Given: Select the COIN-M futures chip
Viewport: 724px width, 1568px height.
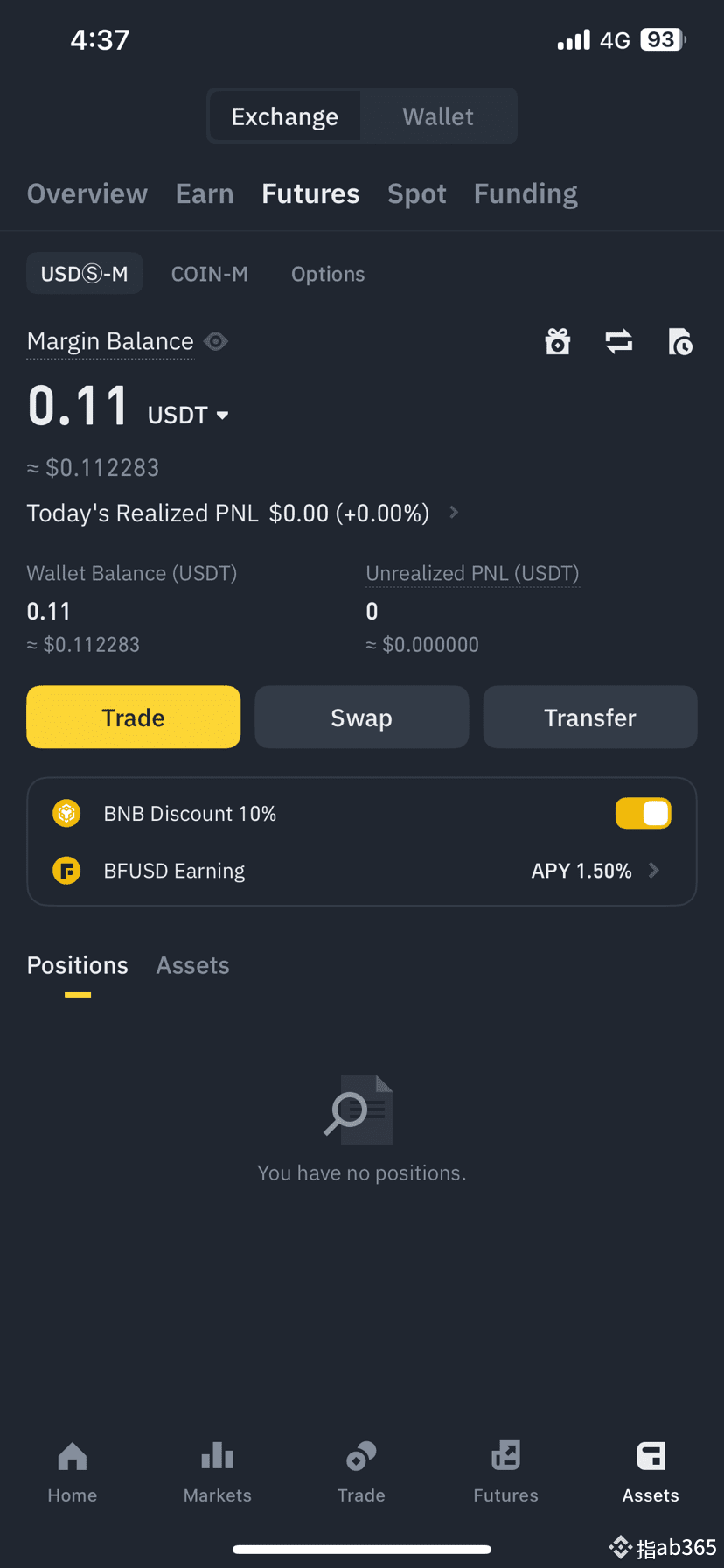Looking at the screenshot, I should (x=209, y=274).
